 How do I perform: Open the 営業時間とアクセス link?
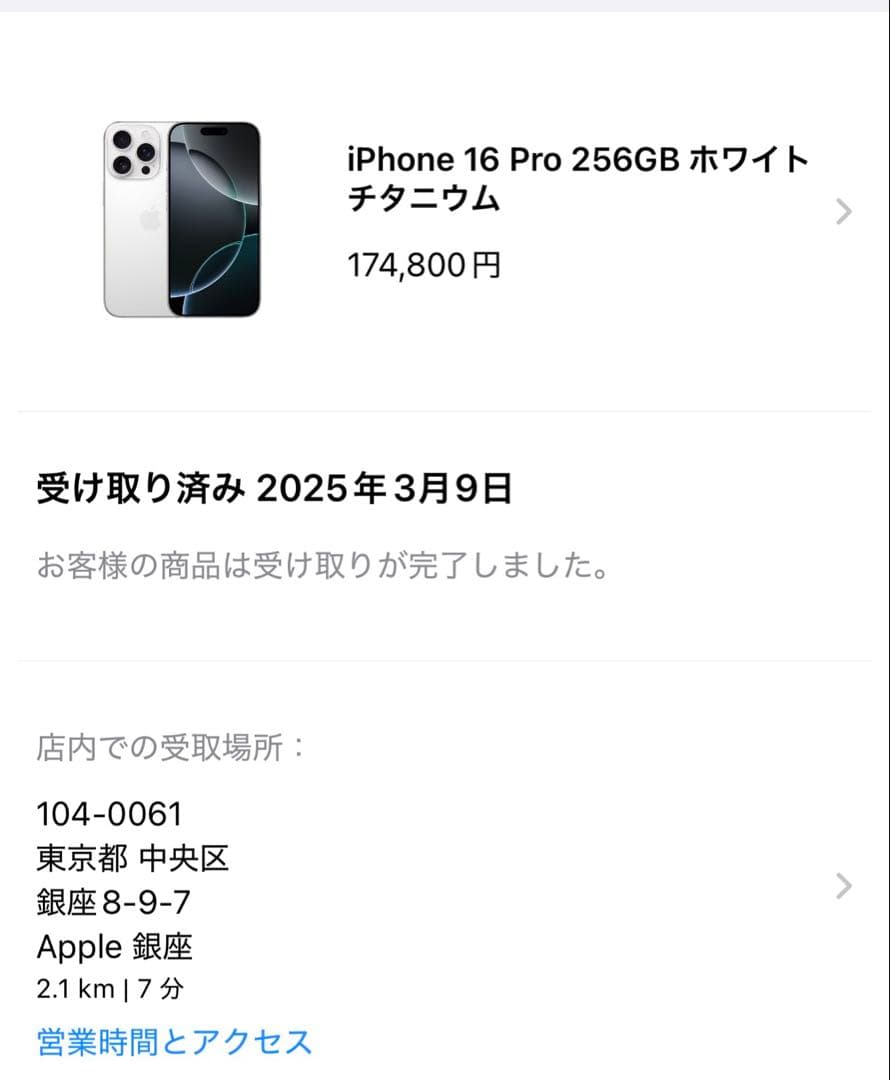tap(174, 1042)
